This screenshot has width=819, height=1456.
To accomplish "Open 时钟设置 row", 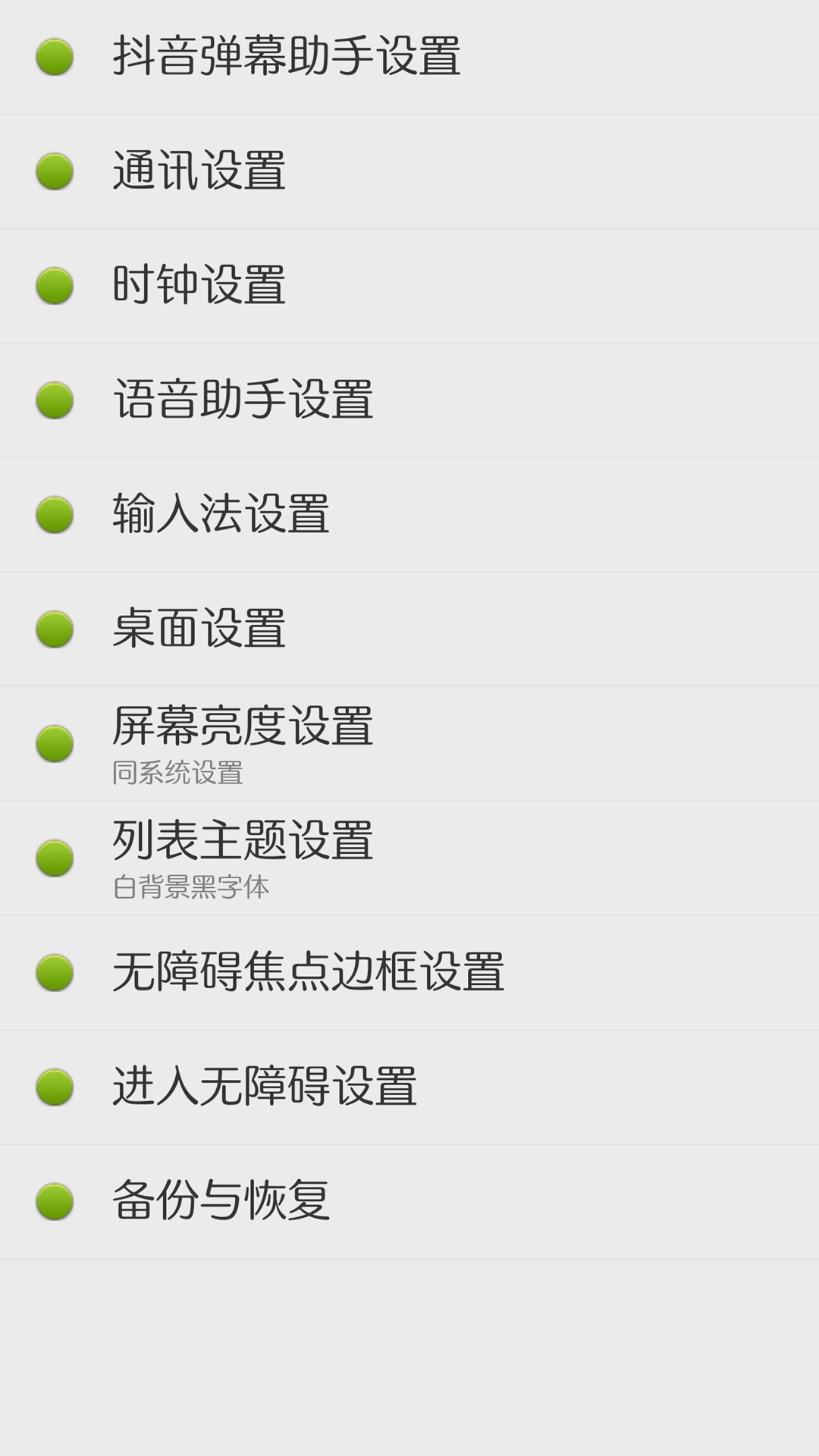I will (x=199, y=286).
